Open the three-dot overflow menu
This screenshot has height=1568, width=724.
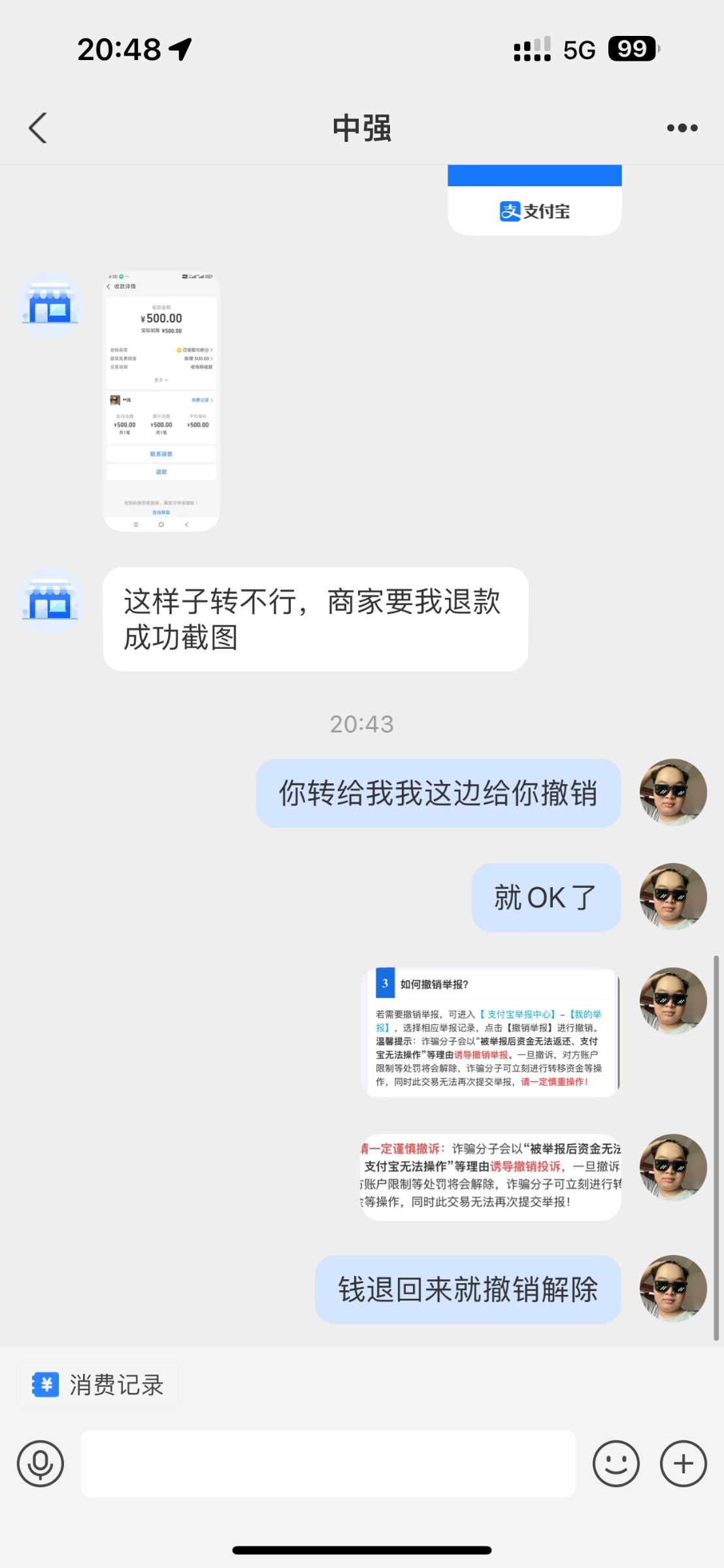pyautogui.click(x=682, y=128)
